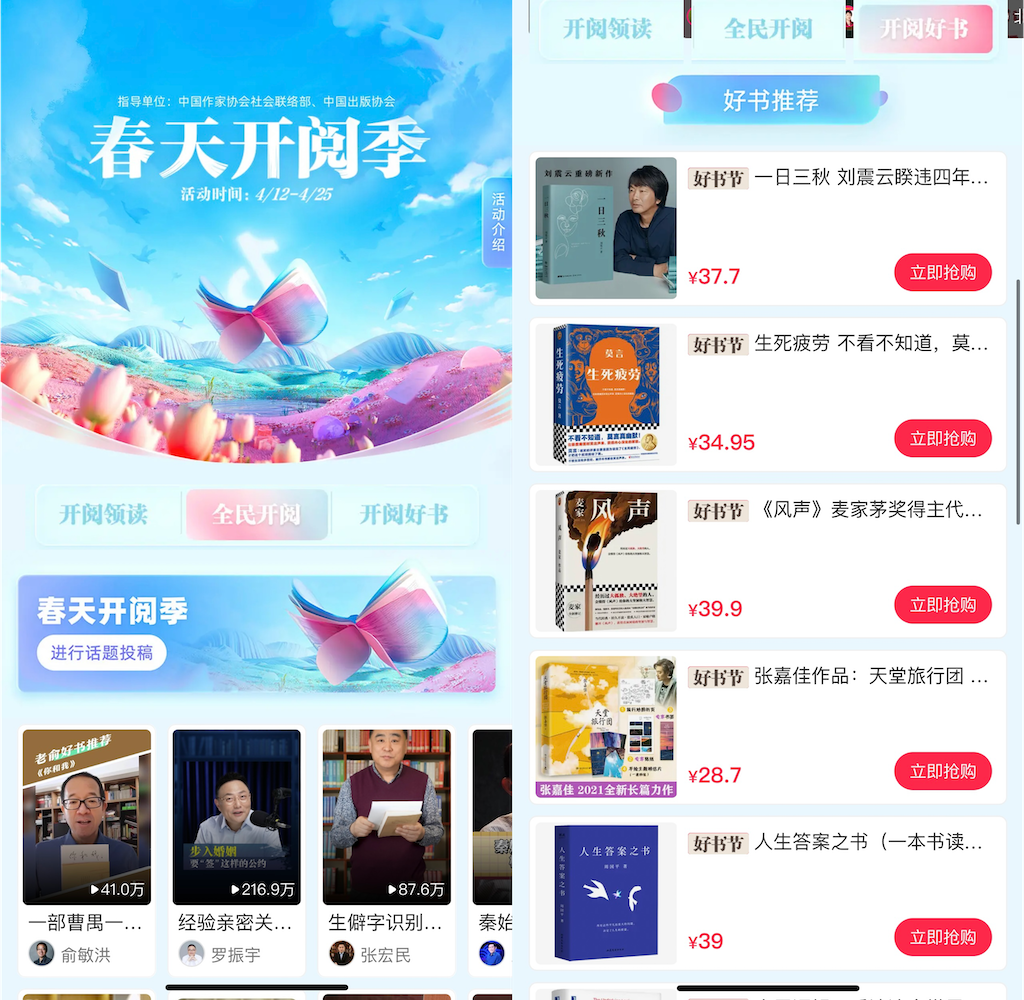Tap 立即抢购 for 《风声》
Image resolution: width=1024 pixels, height=1000 pixels.
point(942,605)
